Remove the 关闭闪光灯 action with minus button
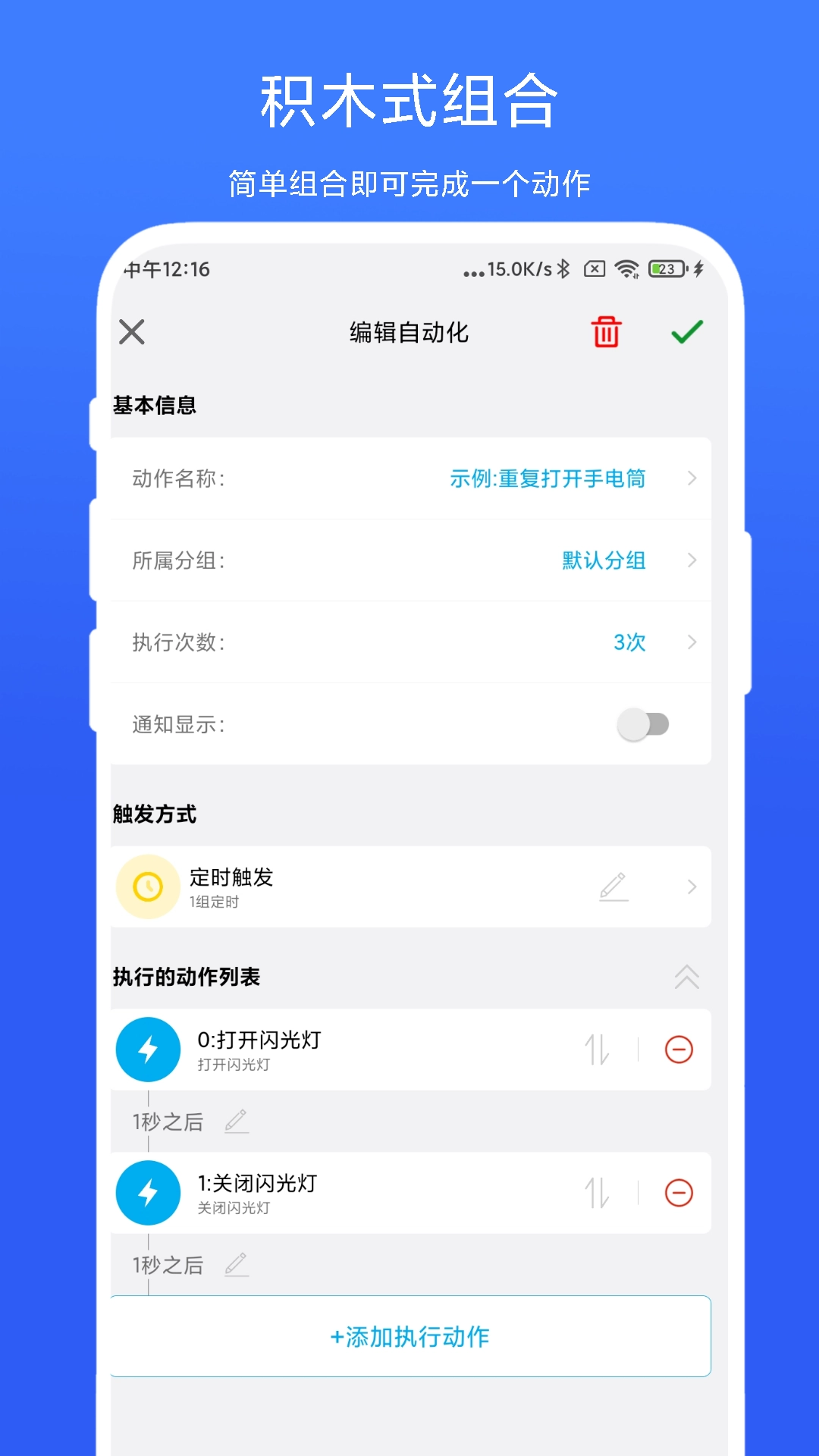Screen dimensions: 819x1456 point(679,1192)
